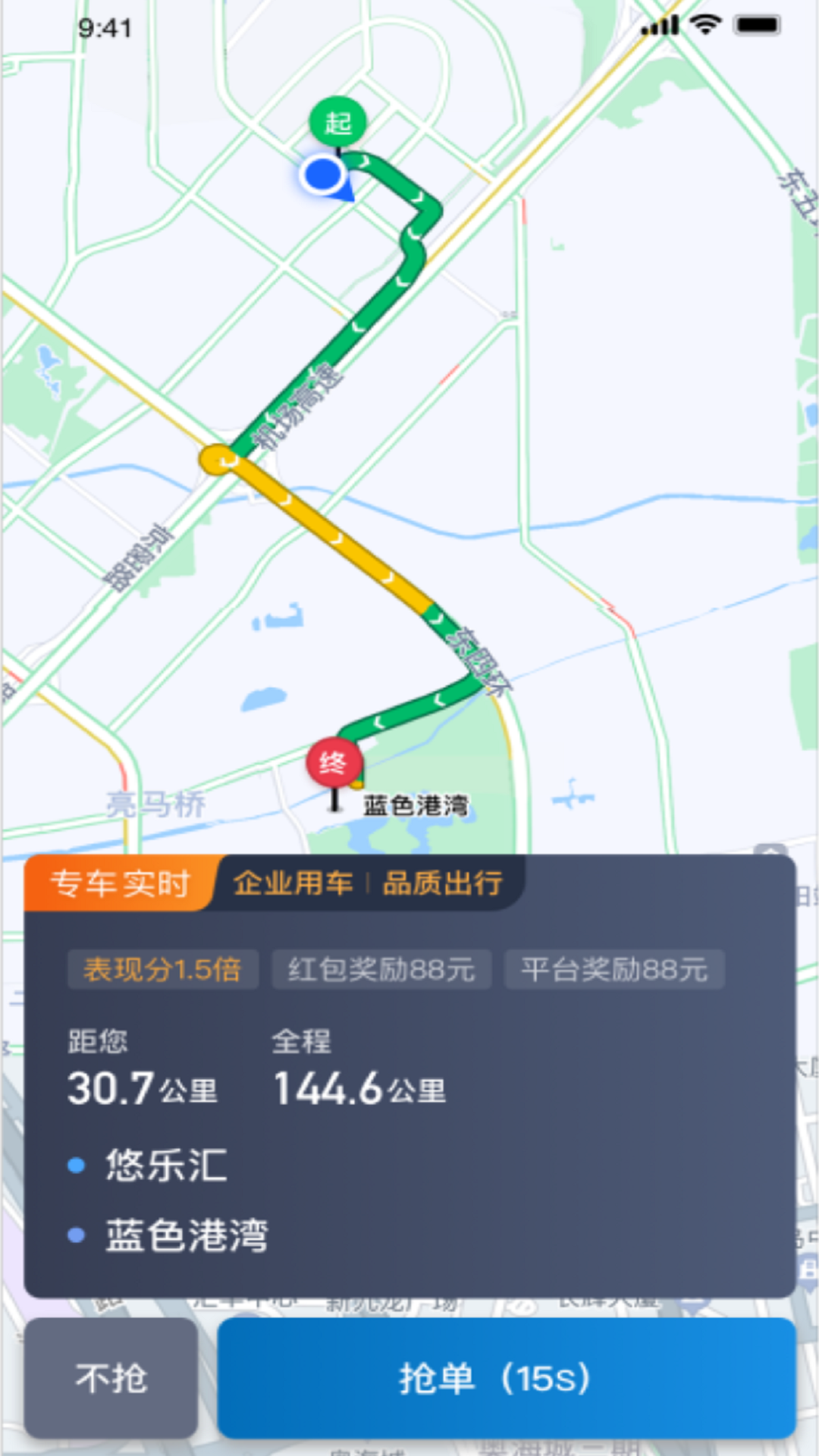Viewport: 819px width, 1456px height.
Task: Toggle the 红包奖励88元 reward badge
Action: [380, 969]
